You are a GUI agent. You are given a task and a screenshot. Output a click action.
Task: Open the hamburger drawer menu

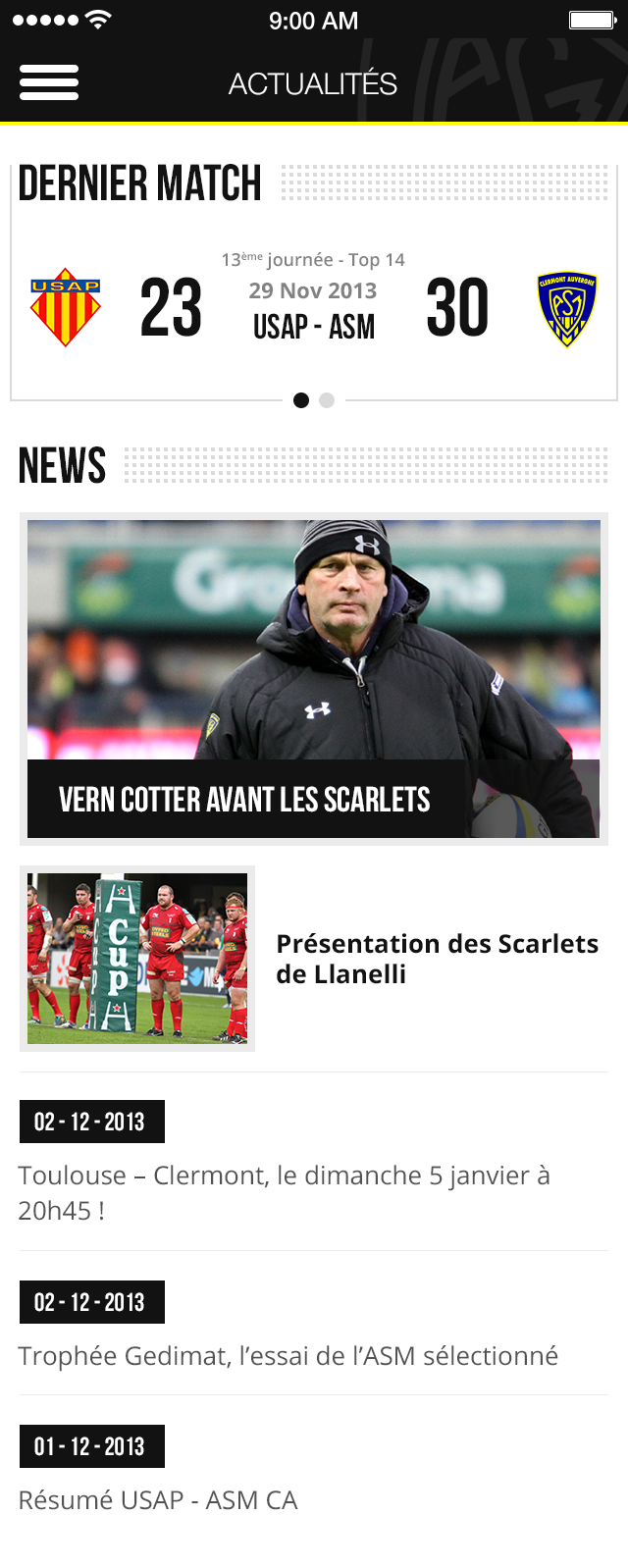point(49,82)
